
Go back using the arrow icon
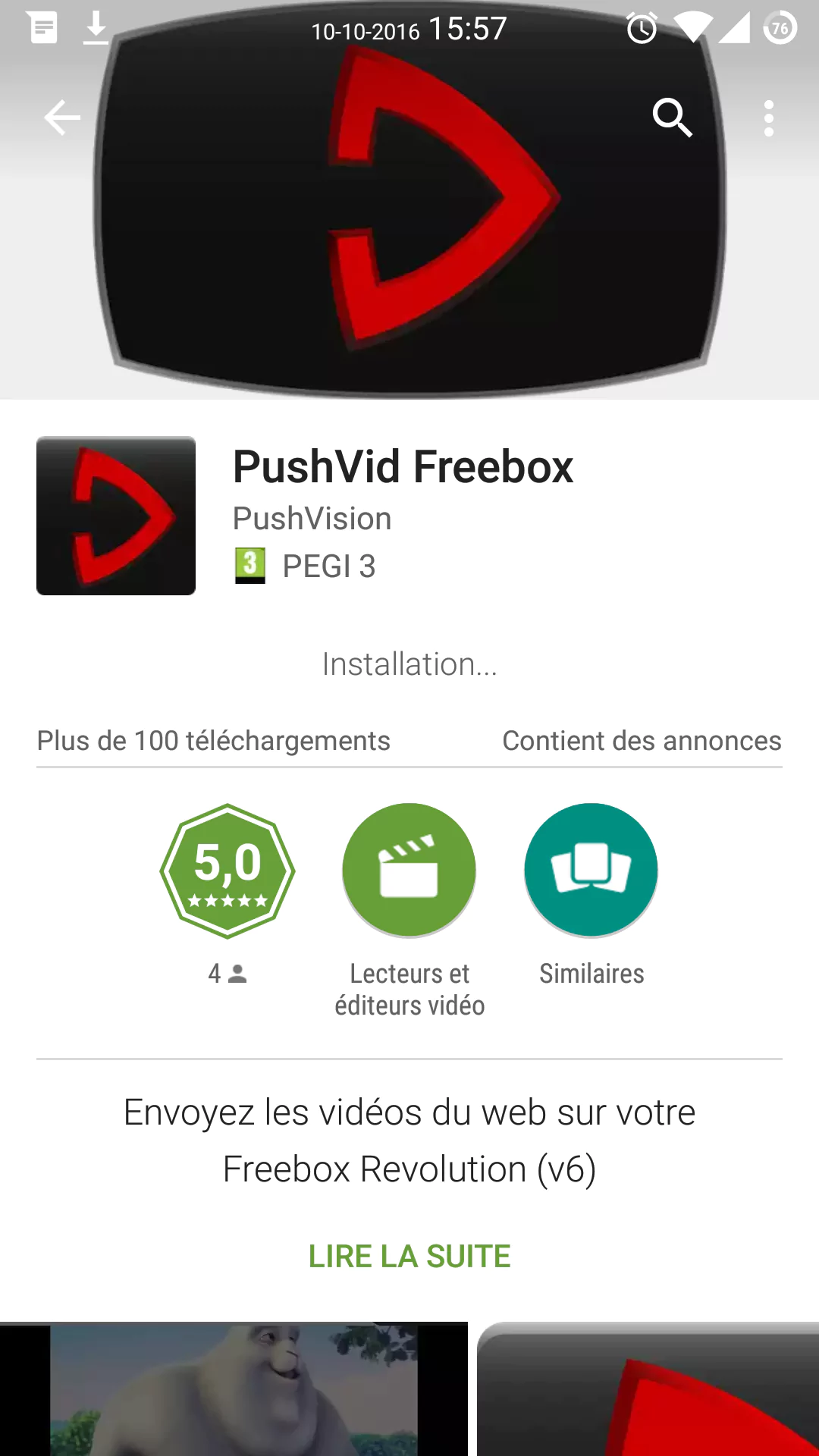(62, 118)
